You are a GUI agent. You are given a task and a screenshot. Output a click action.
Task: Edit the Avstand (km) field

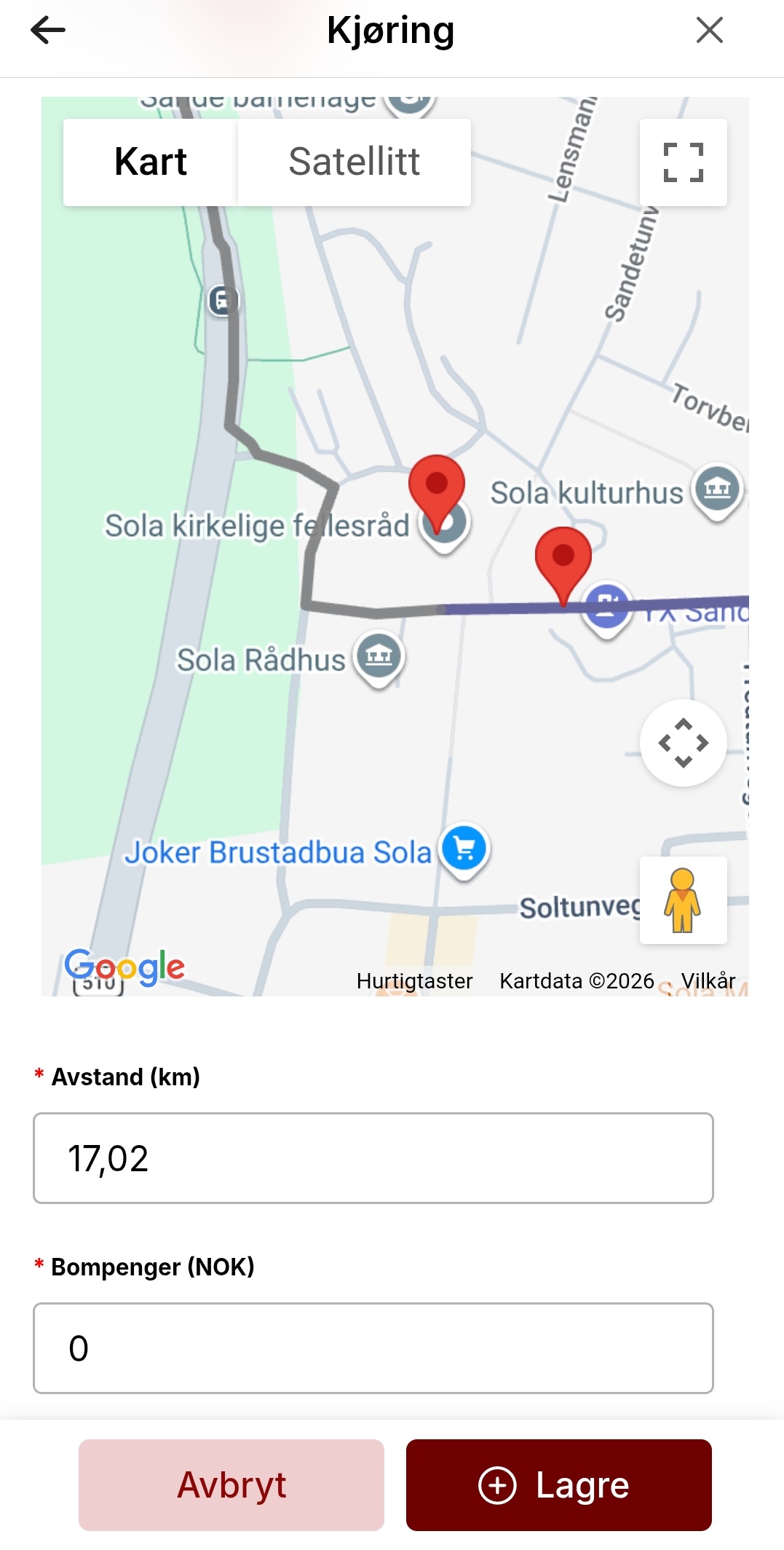pyautogui.click(x=373, y=1158)
